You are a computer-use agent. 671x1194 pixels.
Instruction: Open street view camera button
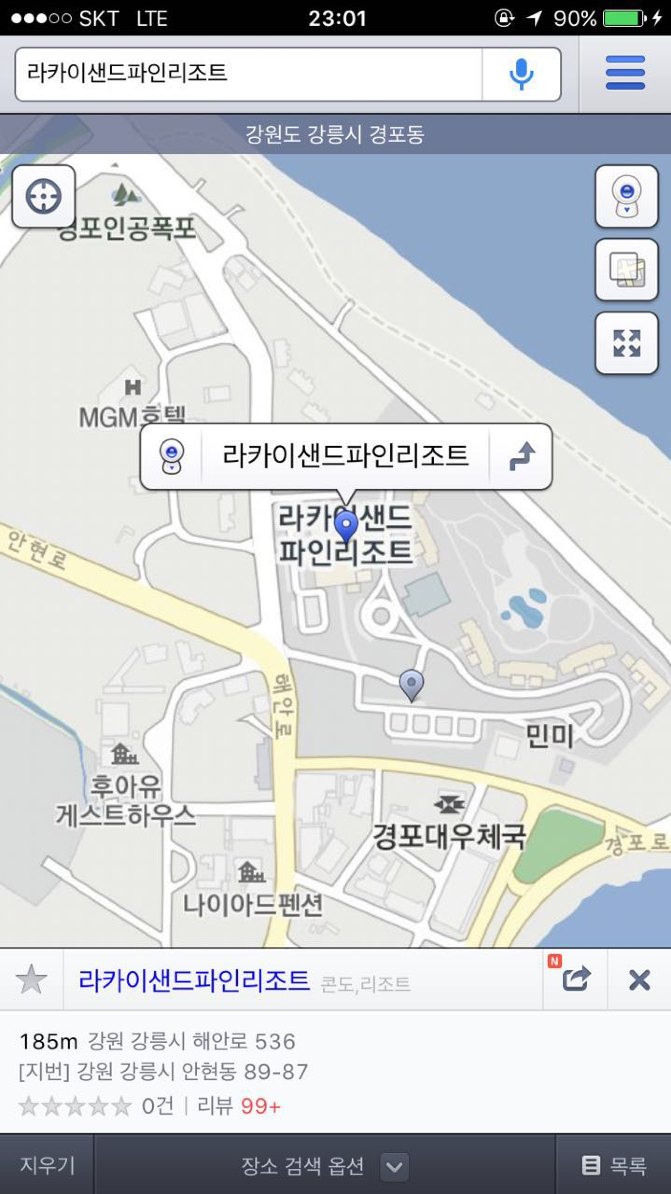[x=626, y=196]
